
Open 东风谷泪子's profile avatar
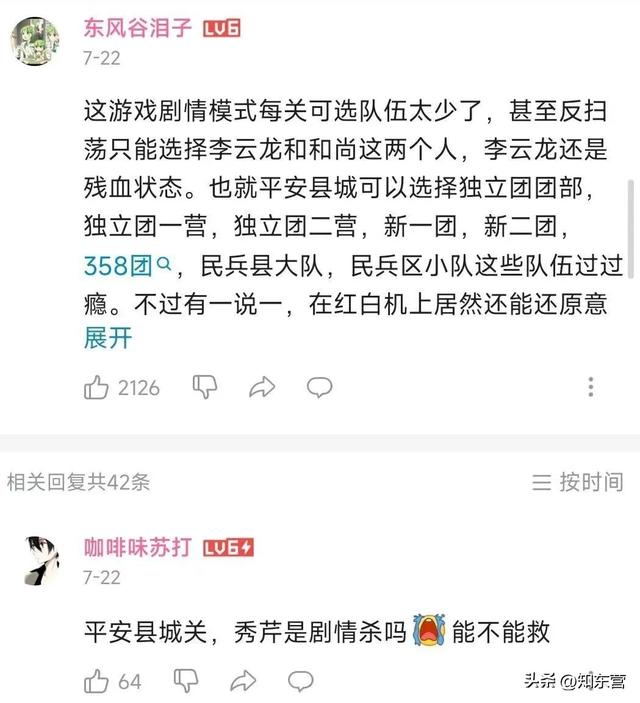[x=34, y=41]
